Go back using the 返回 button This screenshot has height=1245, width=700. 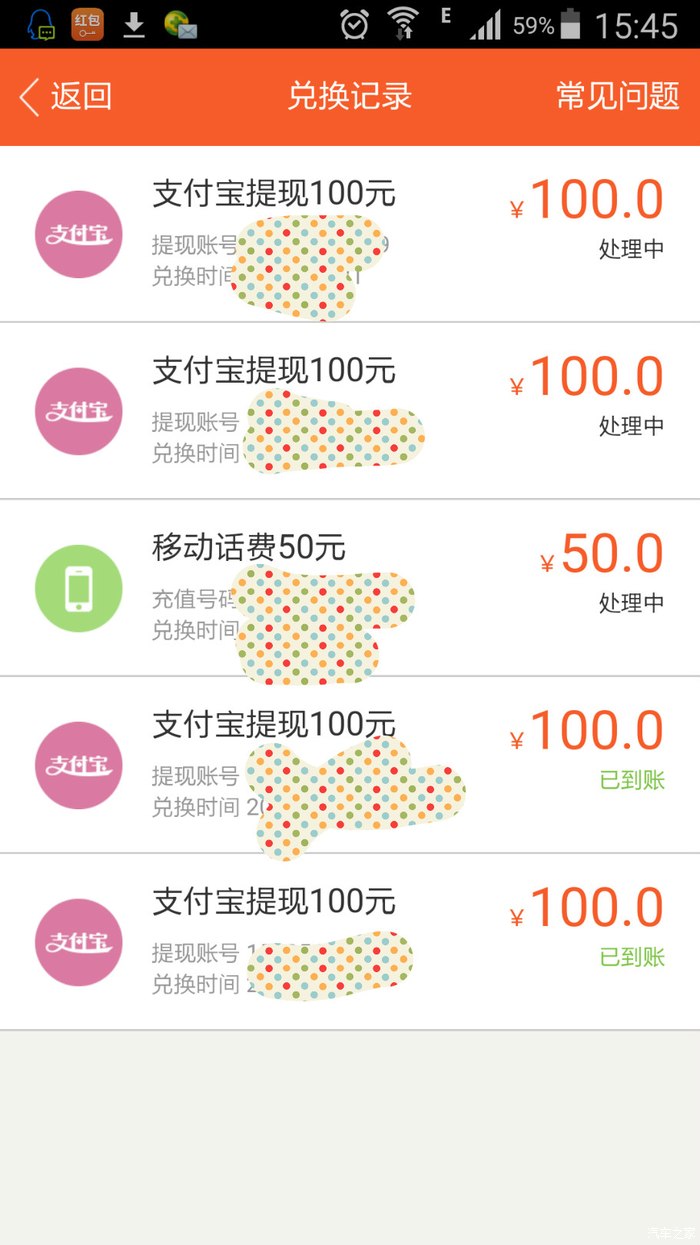tap(66, 97)
